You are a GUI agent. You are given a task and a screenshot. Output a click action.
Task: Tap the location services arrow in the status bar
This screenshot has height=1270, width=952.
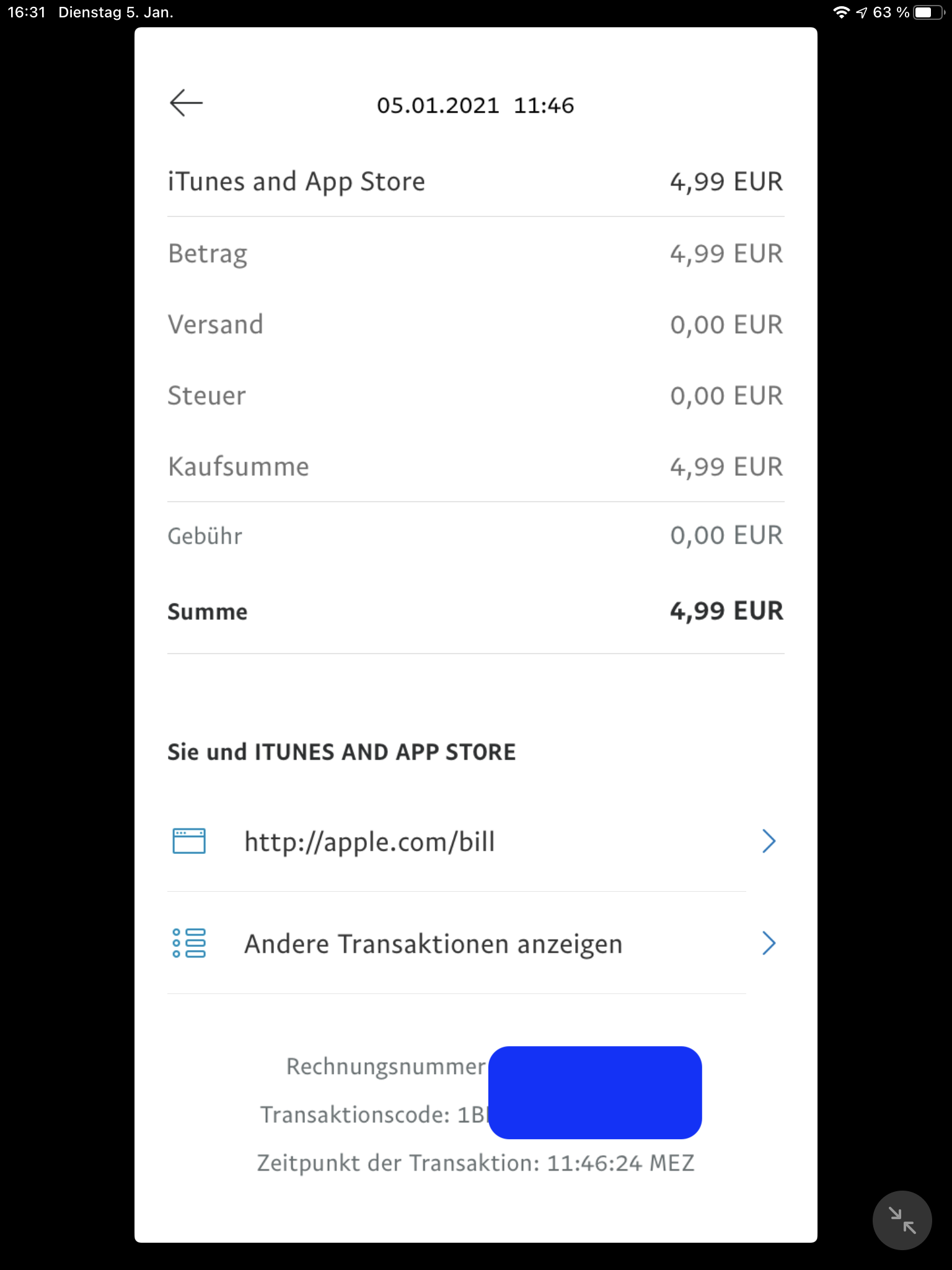coord(864,12)
